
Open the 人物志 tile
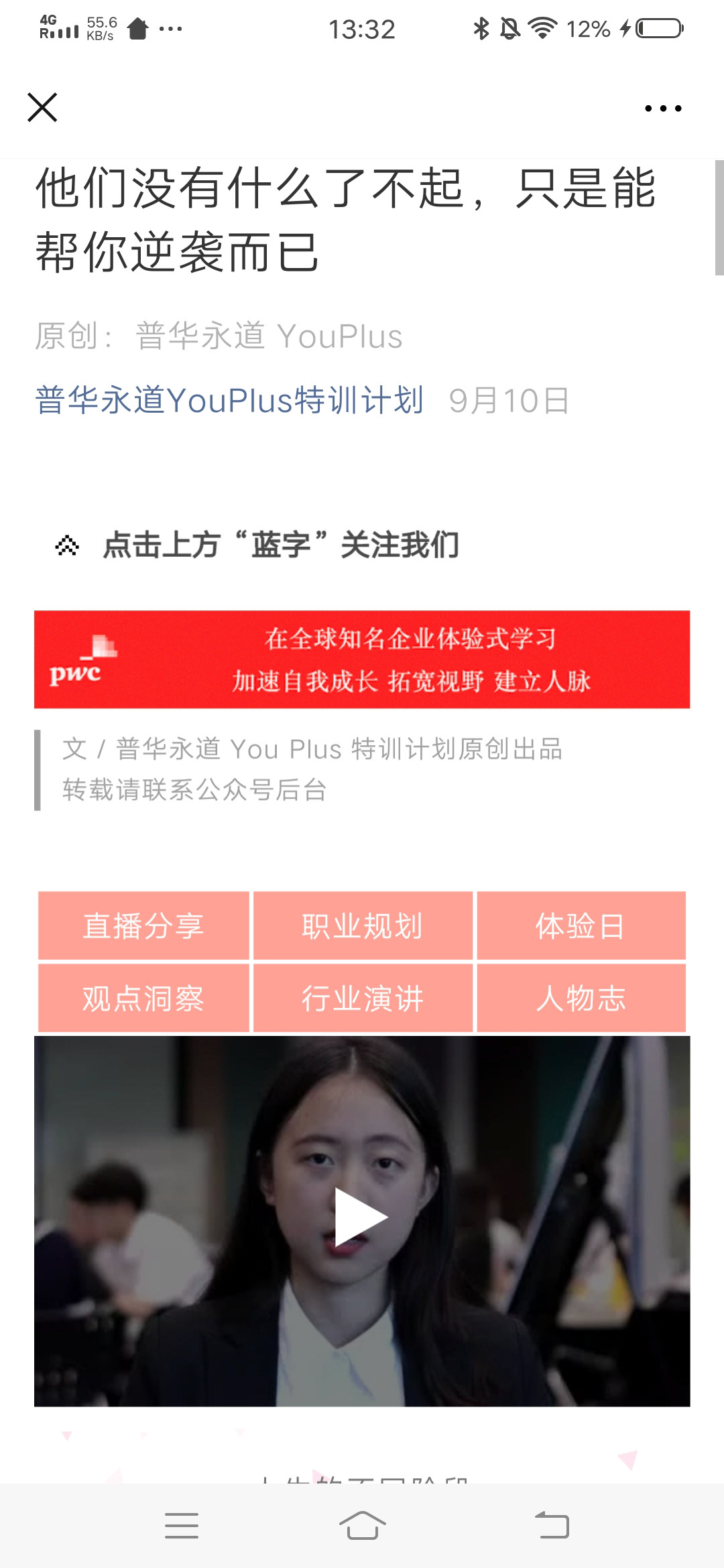click(581, 998)
